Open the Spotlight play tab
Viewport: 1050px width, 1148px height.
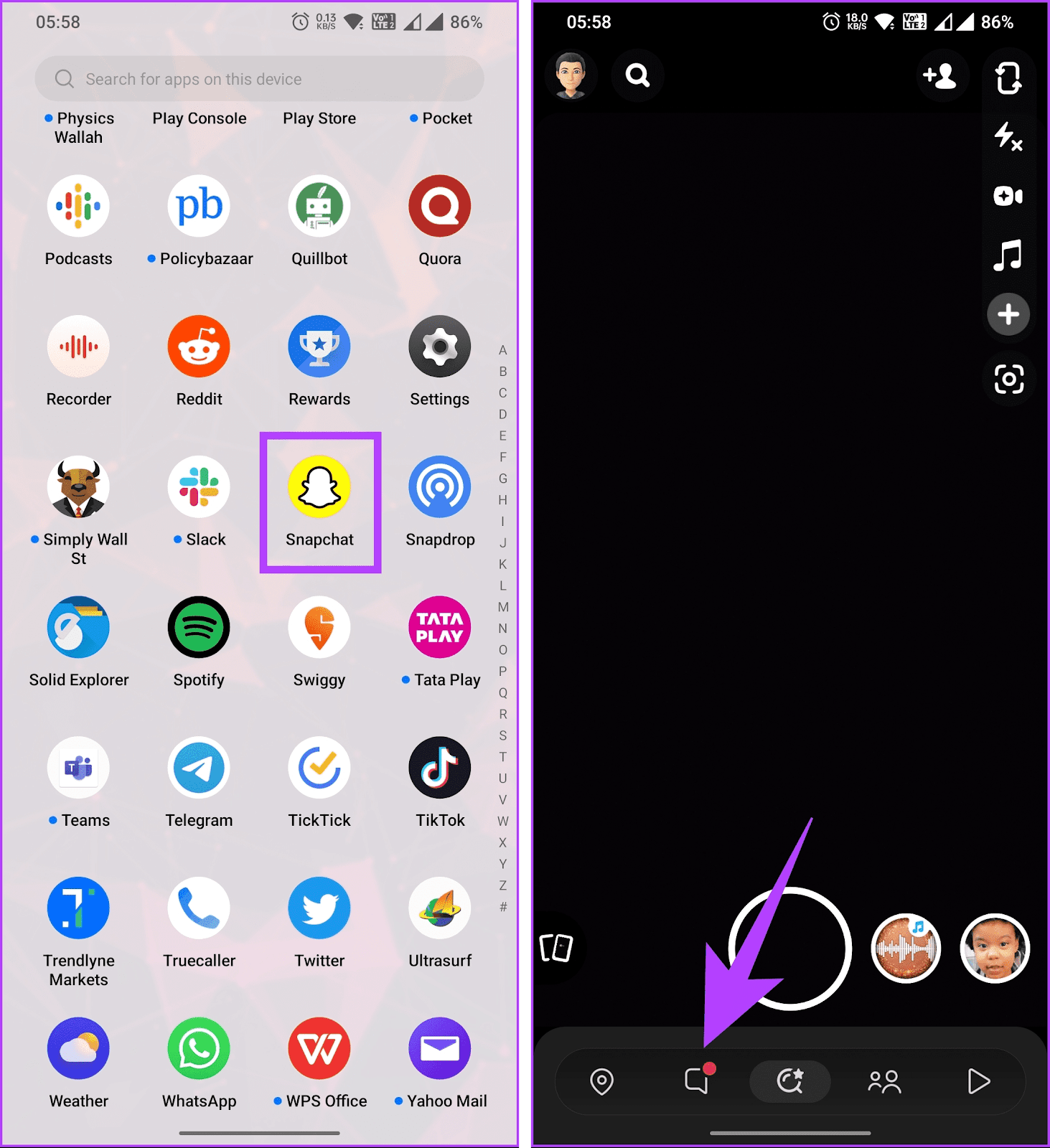(978, 1081)
